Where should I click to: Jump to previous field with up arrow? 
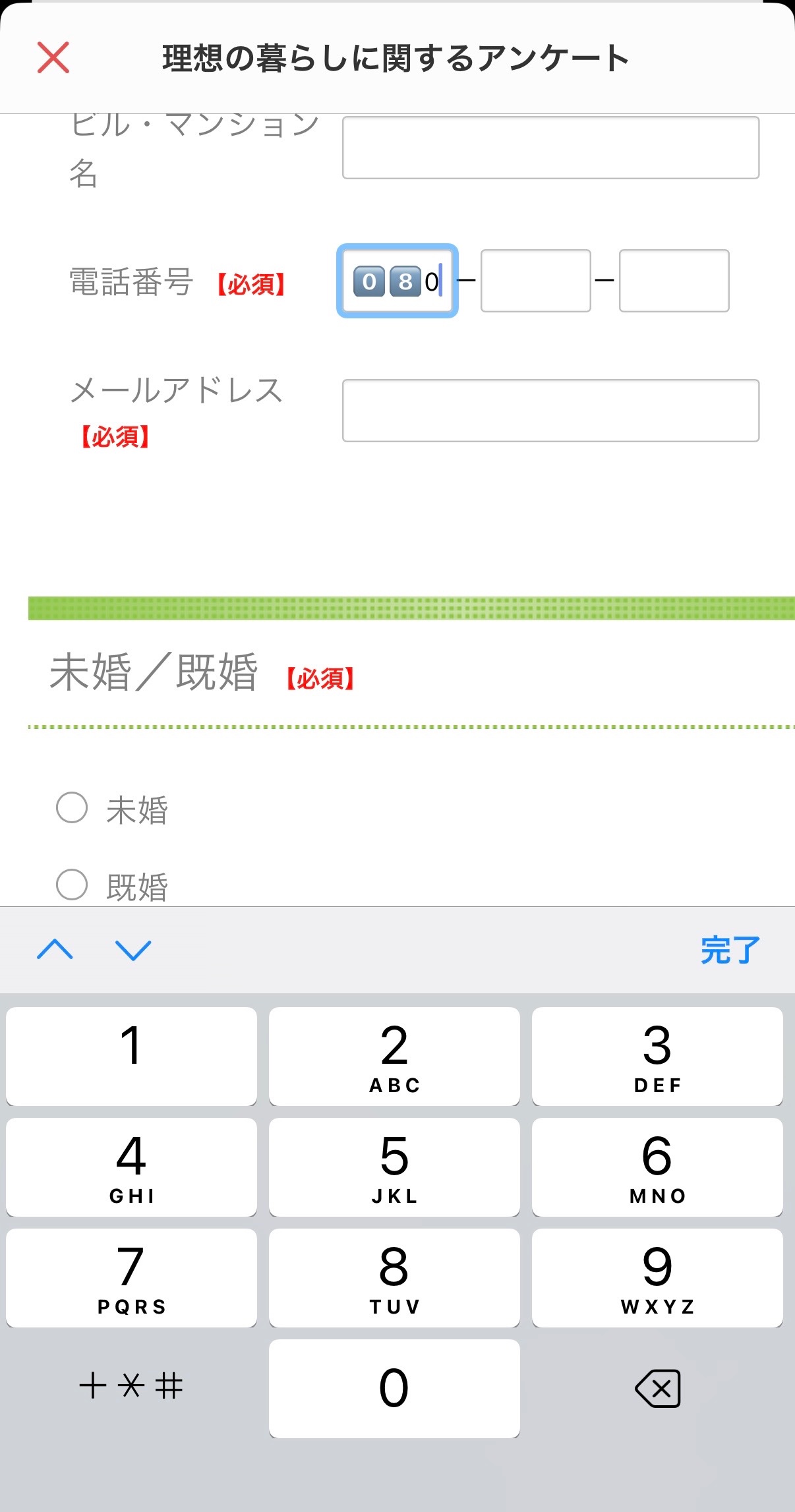pos(55,950)
